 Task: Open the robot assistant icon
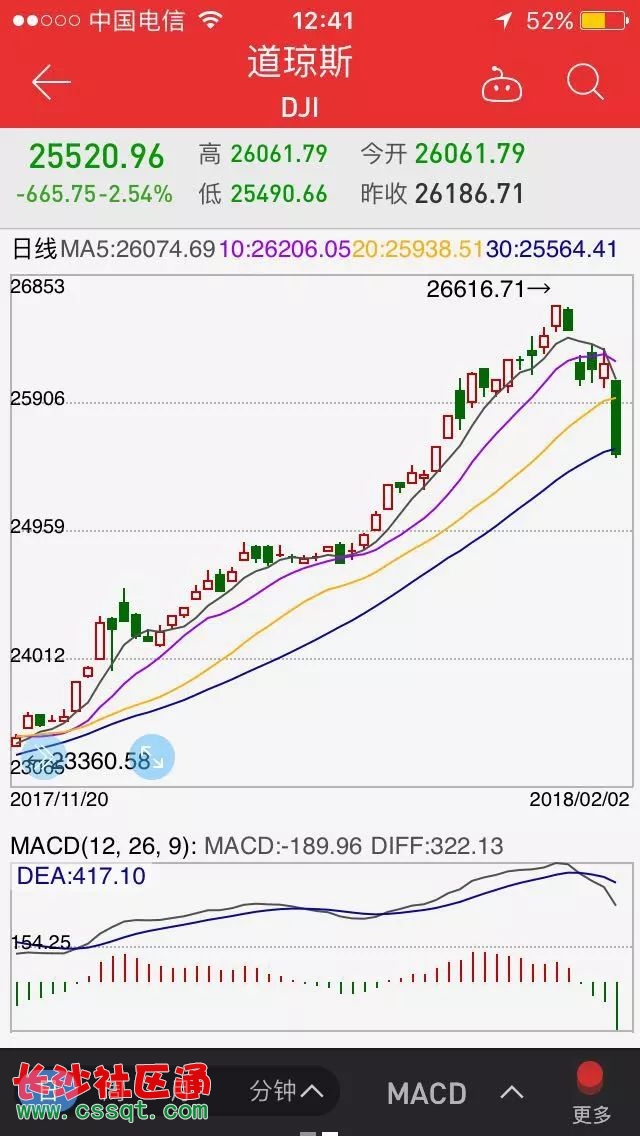[501, 85]
